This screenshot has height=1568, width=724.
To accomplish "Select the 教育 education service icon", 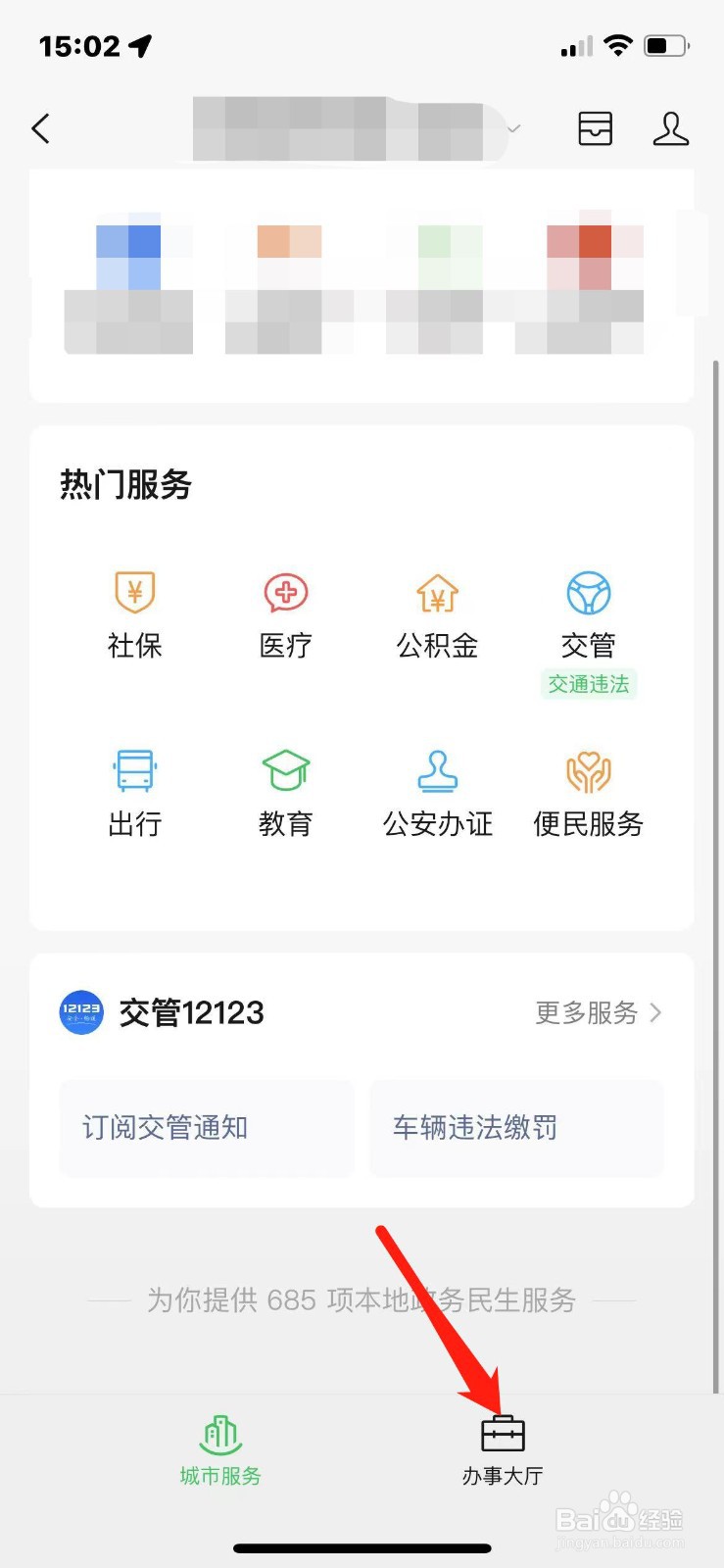I will point(285,792).
